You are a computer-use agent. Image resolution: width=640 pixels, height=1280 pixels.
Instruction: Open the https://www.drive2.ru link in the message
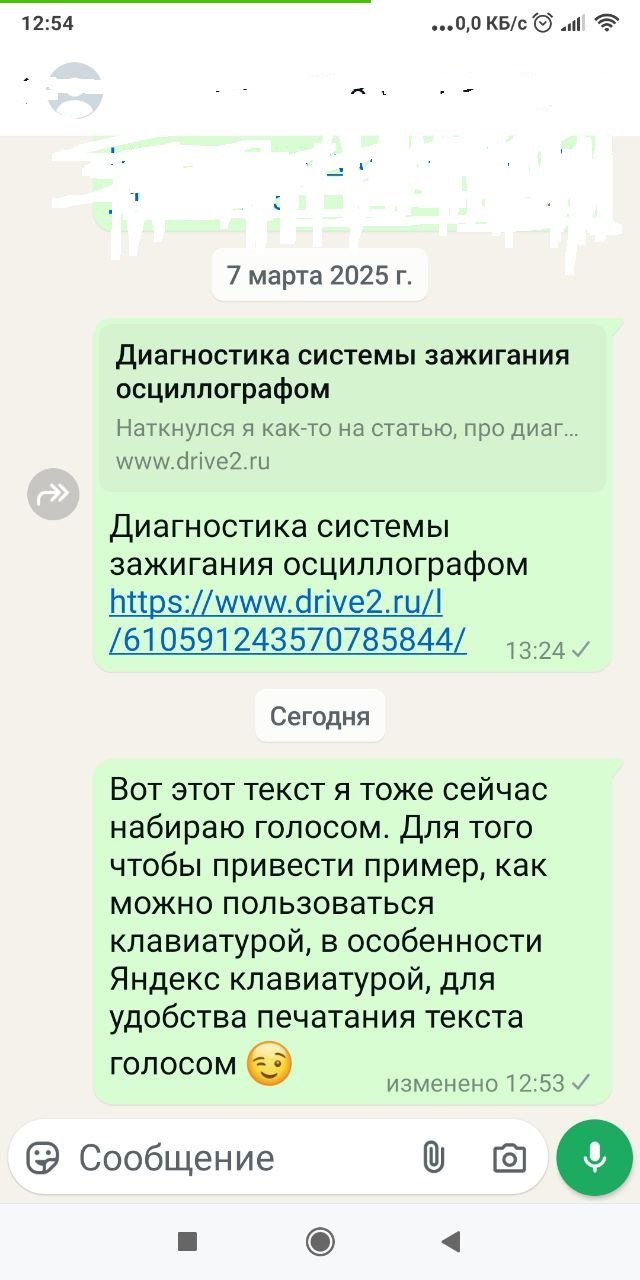coord(288,621)
